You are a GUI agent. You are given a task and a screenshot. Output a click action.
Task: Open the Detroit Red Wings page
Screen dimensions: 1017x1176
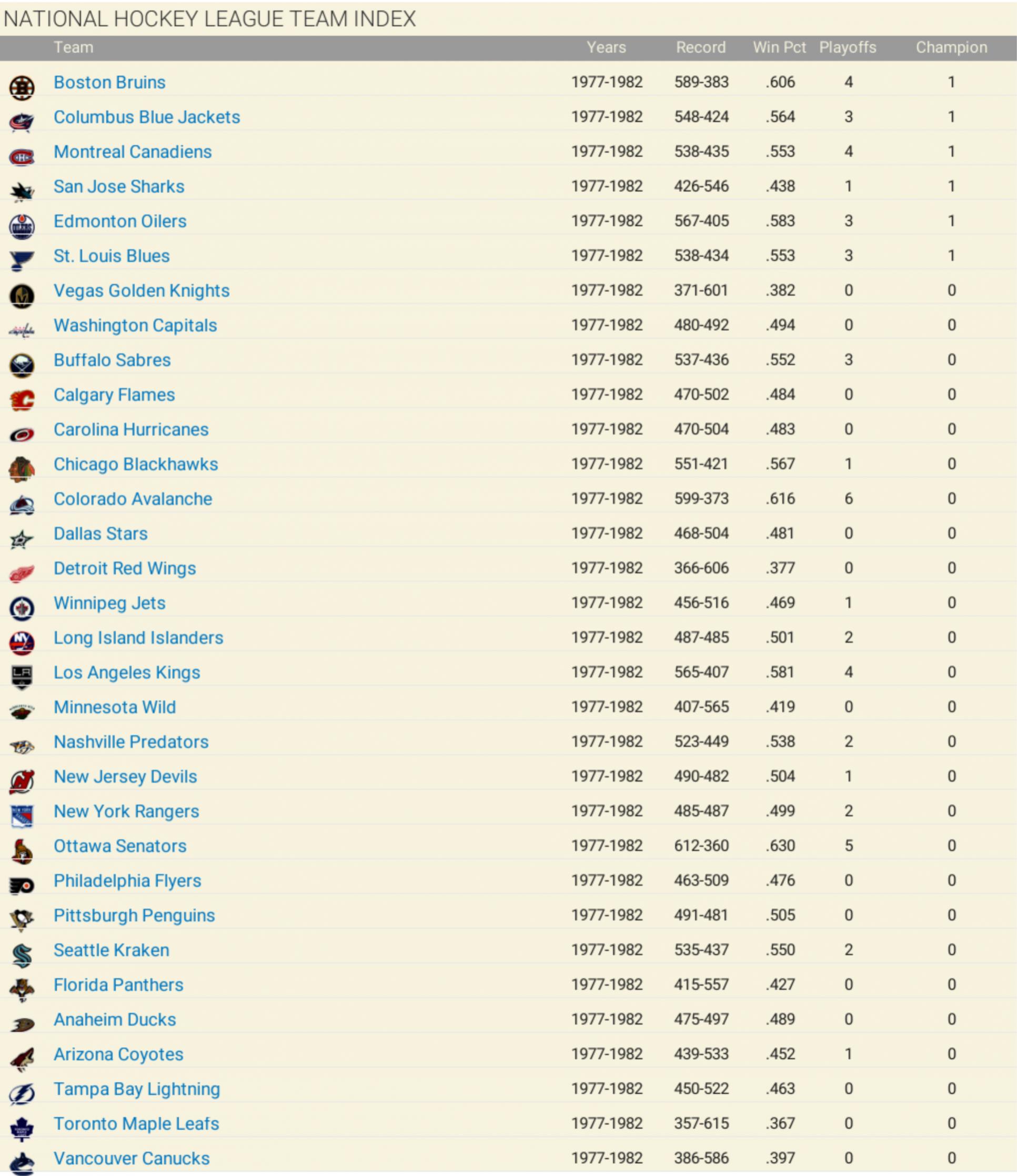124,568
